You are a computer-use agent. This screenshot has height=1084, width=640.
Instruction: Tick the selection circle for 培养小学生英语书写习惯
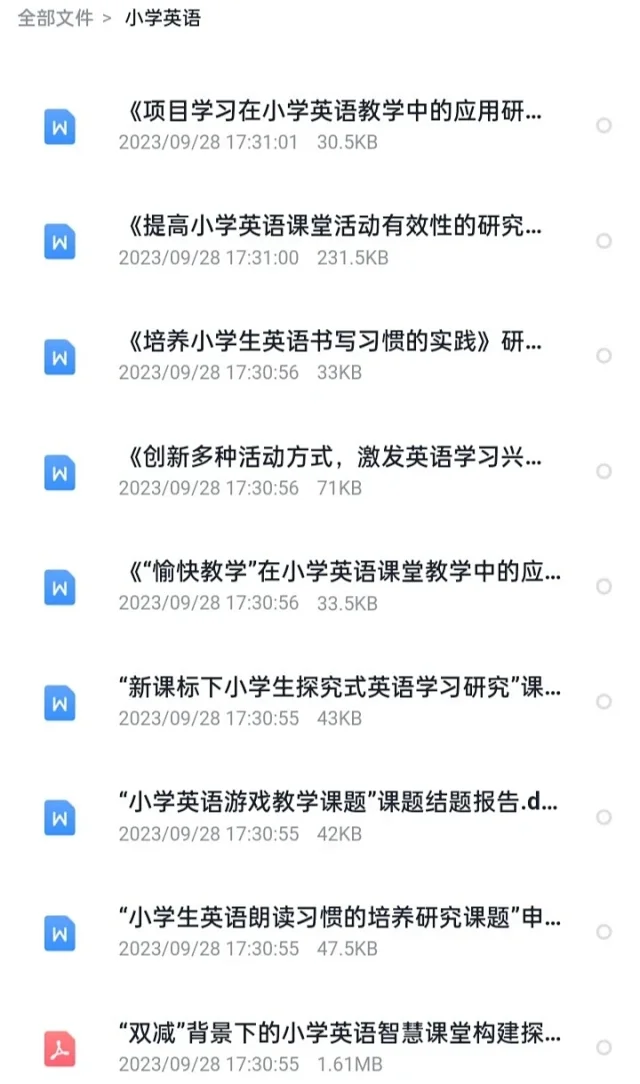[x=604, y=355]
